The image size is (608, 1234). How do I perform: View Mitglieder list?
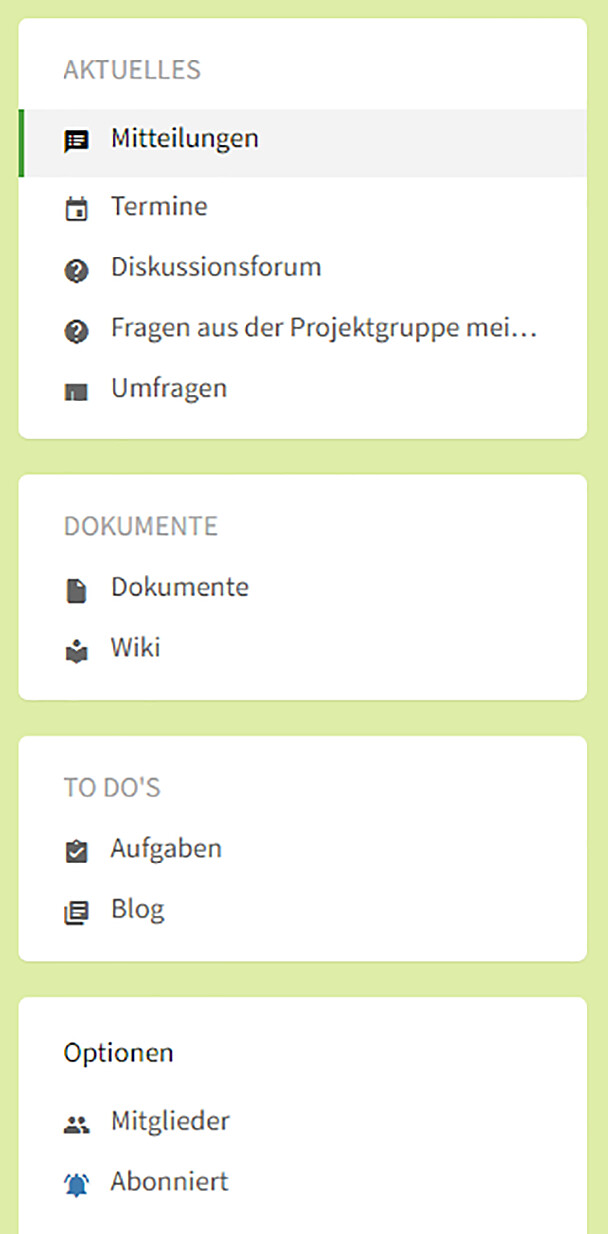[x=170, y=1122]
